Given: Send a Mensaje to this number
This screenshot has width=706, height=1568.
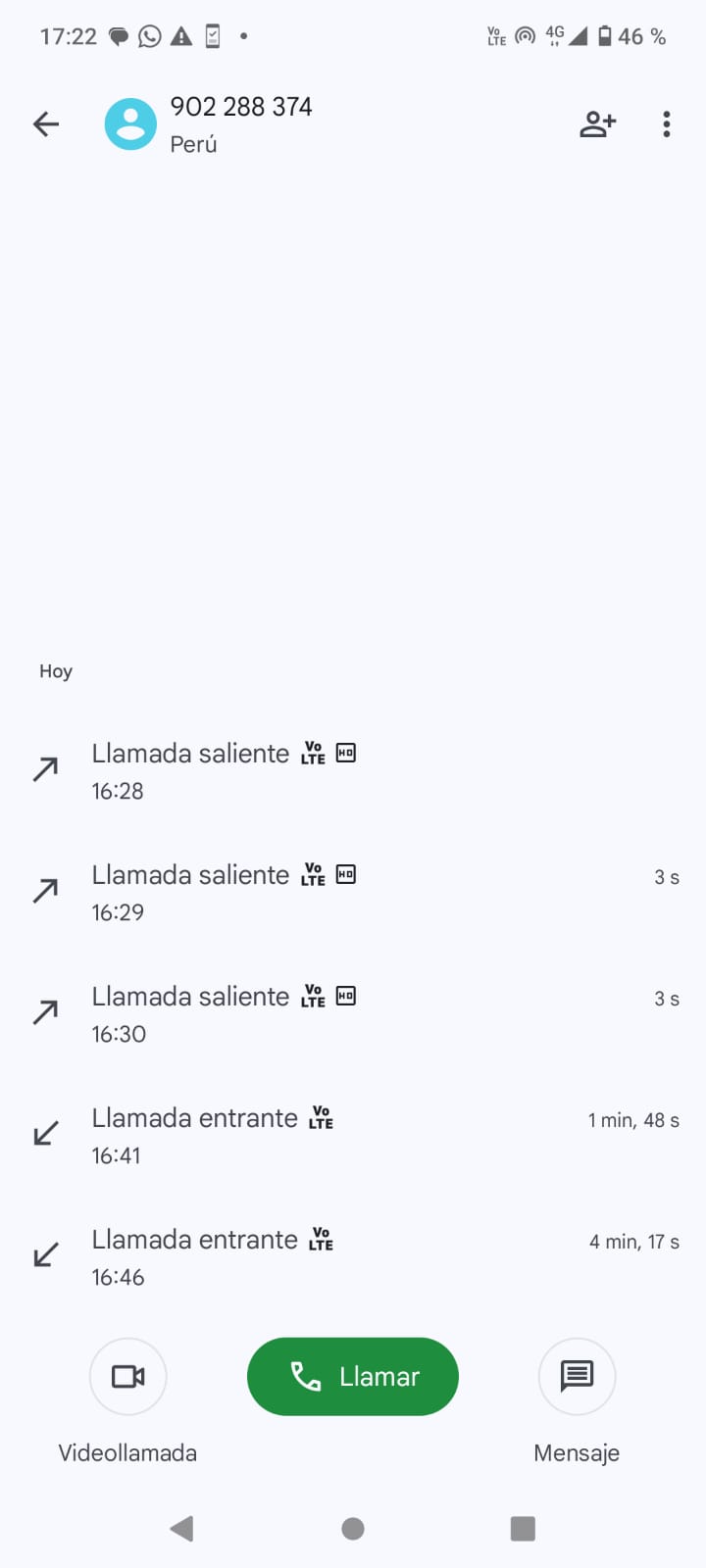Looking at the screenshot, I should click(x=577, y=1377).
